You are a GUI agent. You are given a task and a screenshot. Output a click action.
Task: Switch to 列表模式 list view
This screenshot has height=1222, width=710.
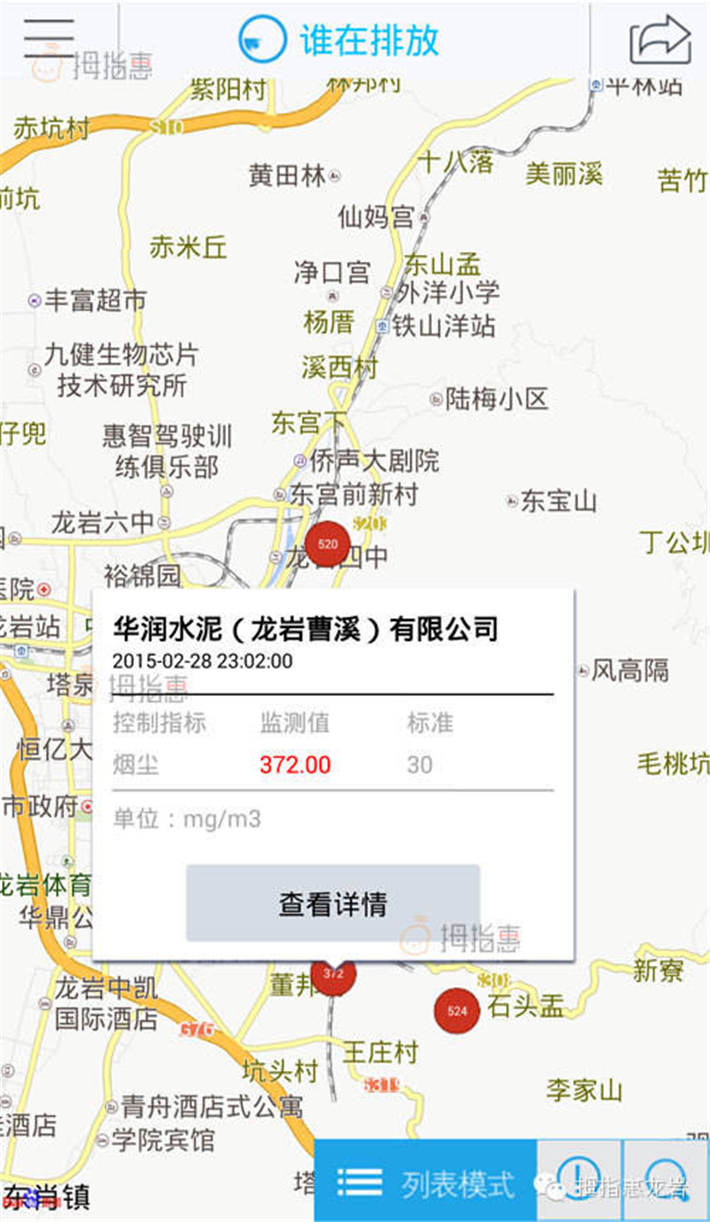pos(426,1182)
